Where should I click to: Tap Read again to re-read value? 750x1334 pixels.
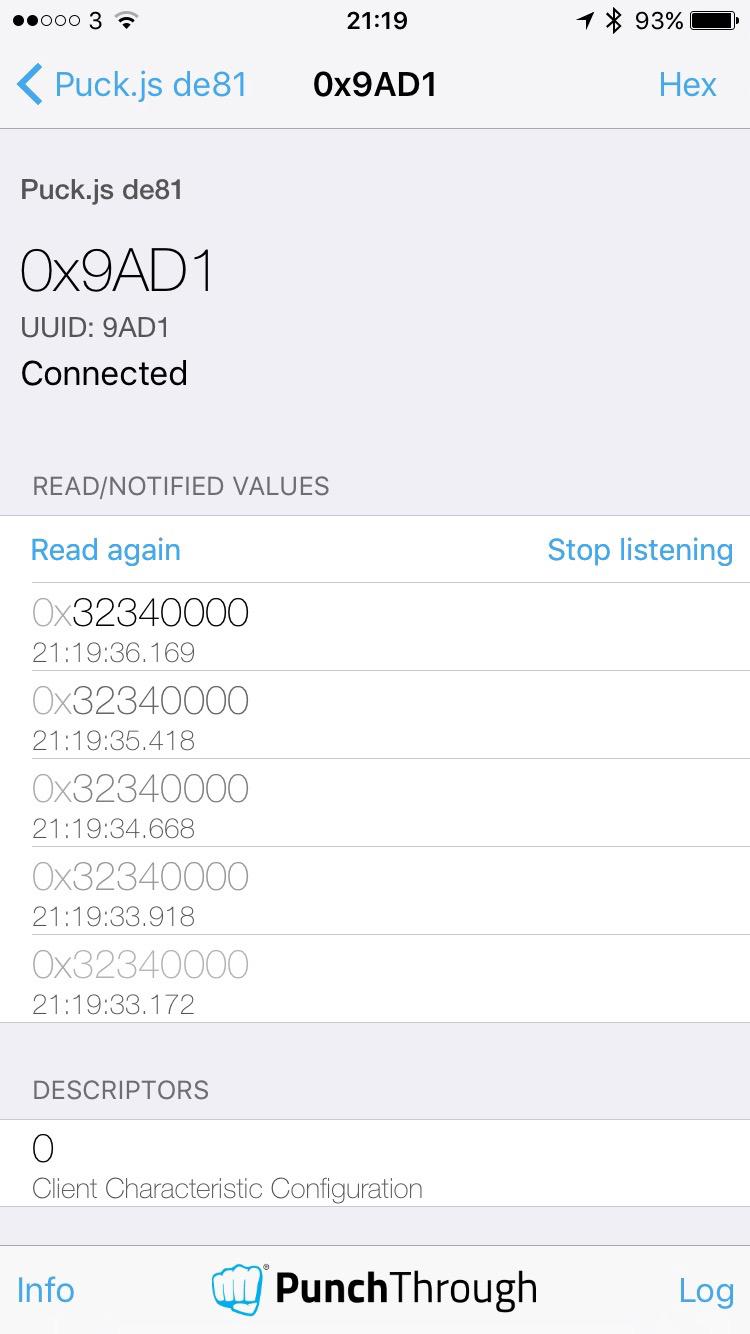(x=106, y=550)
